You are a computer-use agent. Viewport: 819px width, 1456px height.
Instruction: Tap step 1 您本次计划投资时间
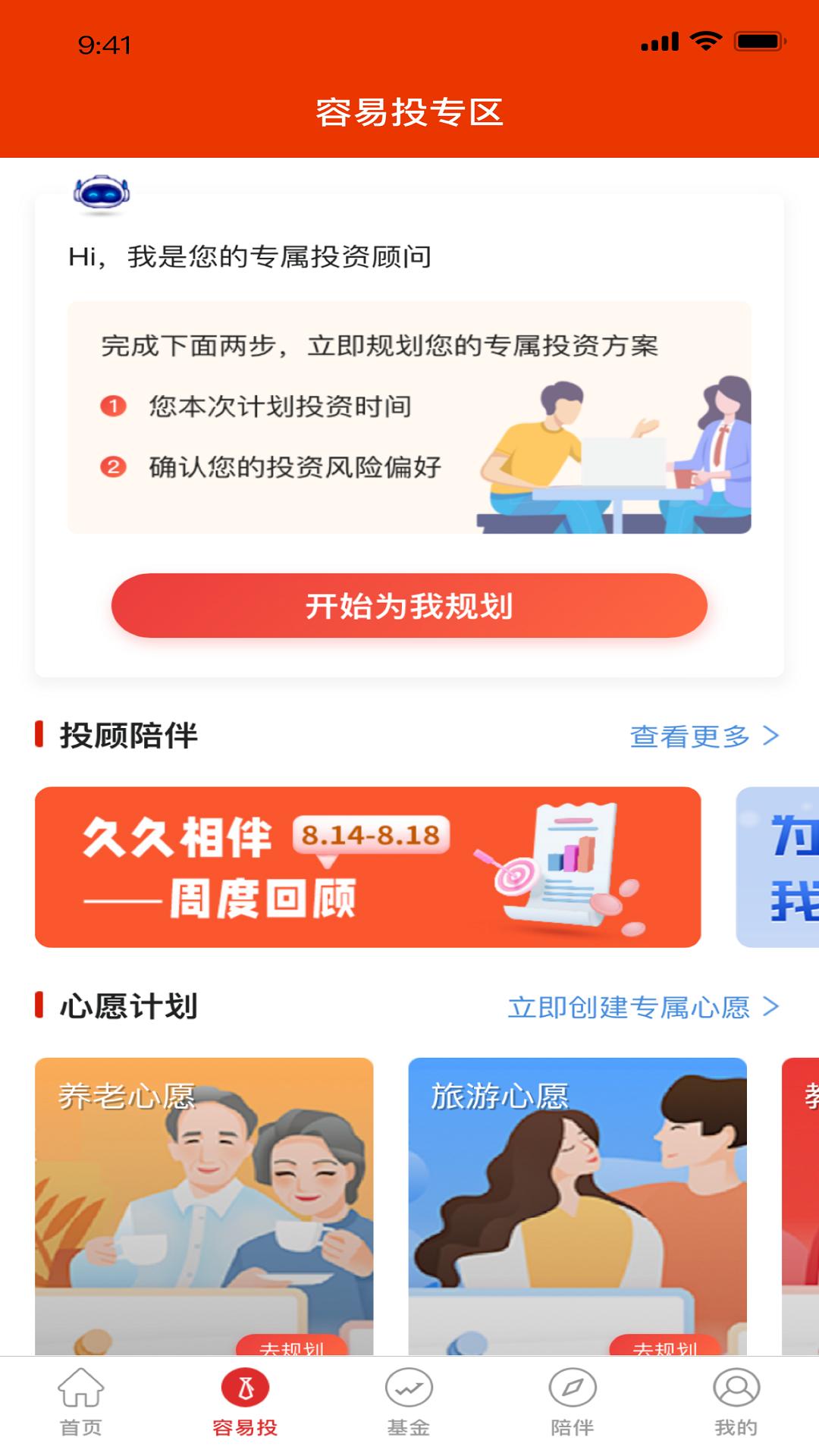tap(278, 406)
